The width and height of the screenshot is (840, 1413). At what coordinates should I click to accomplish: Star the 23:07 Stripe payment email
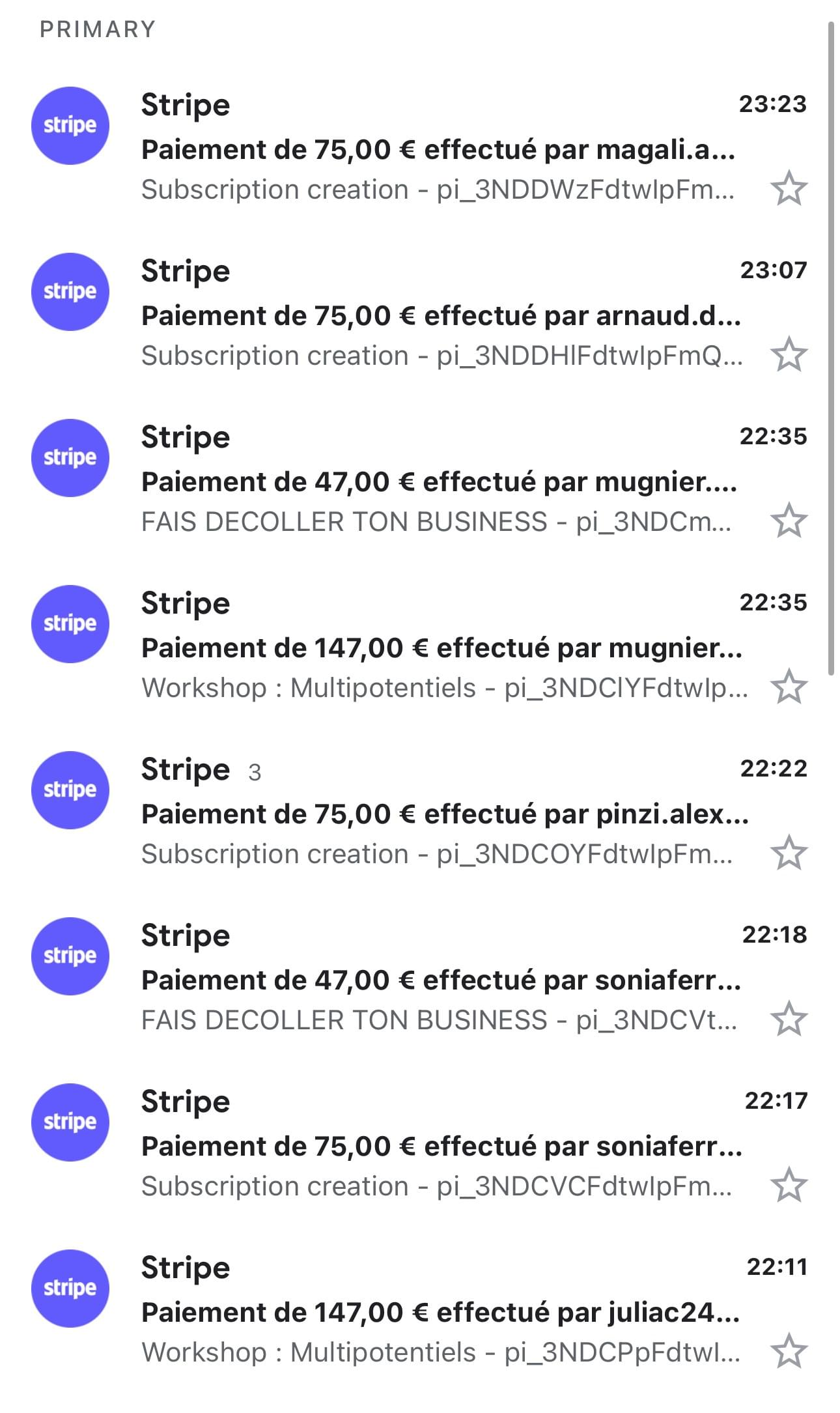click(789, 355)
